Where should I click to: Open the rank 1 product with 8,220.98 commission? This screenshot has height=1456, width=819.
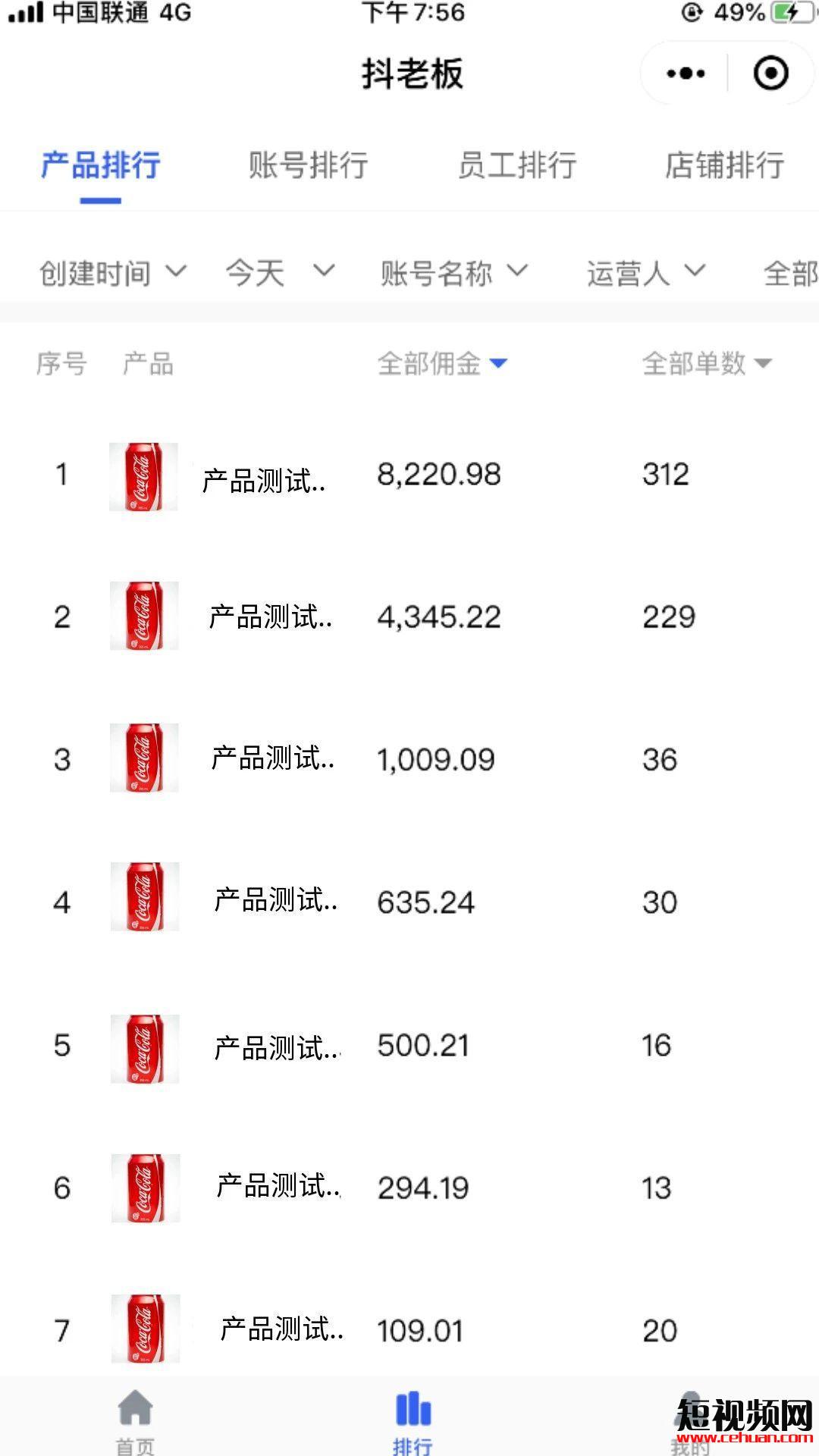click(263, 479)
